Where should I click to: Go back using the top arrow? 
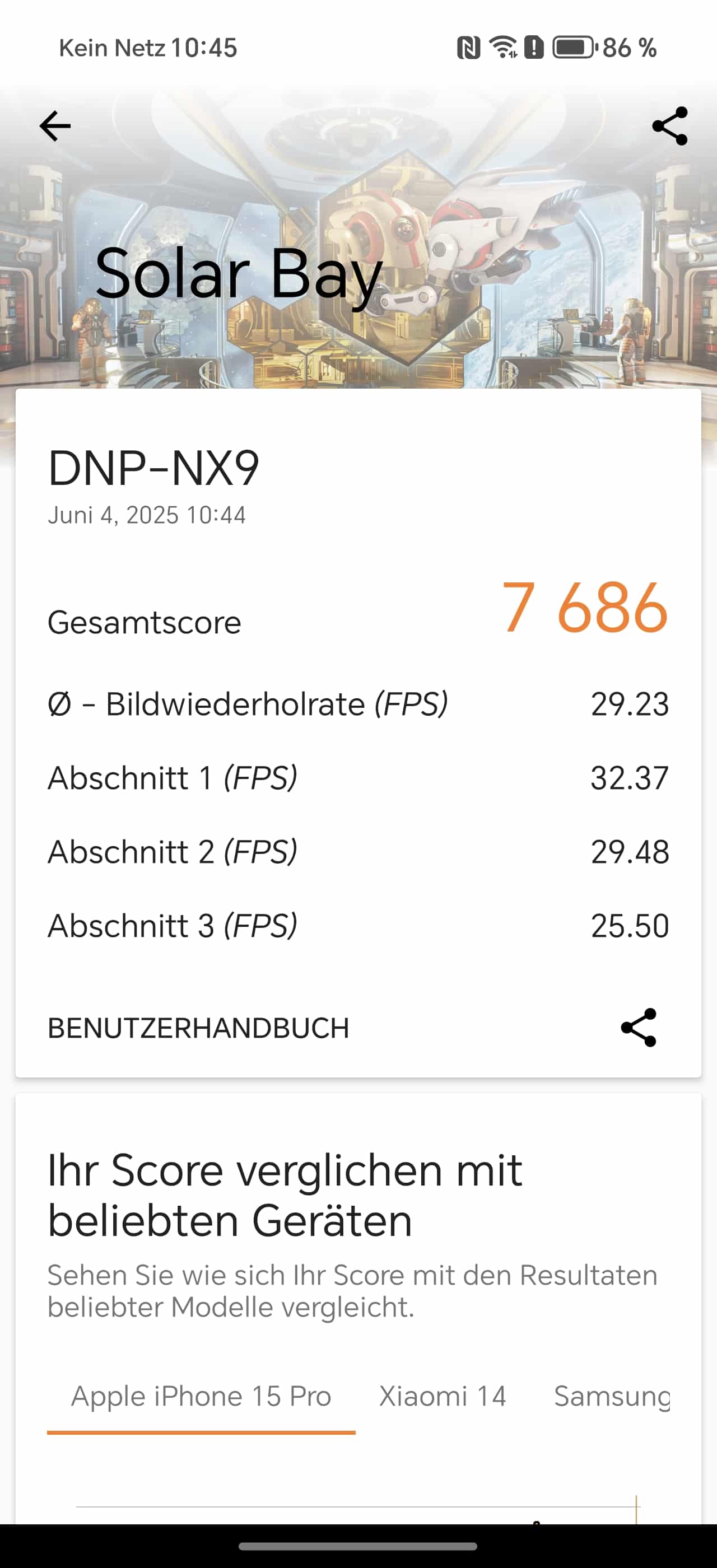pyautogui.click(x=55, y=126)
